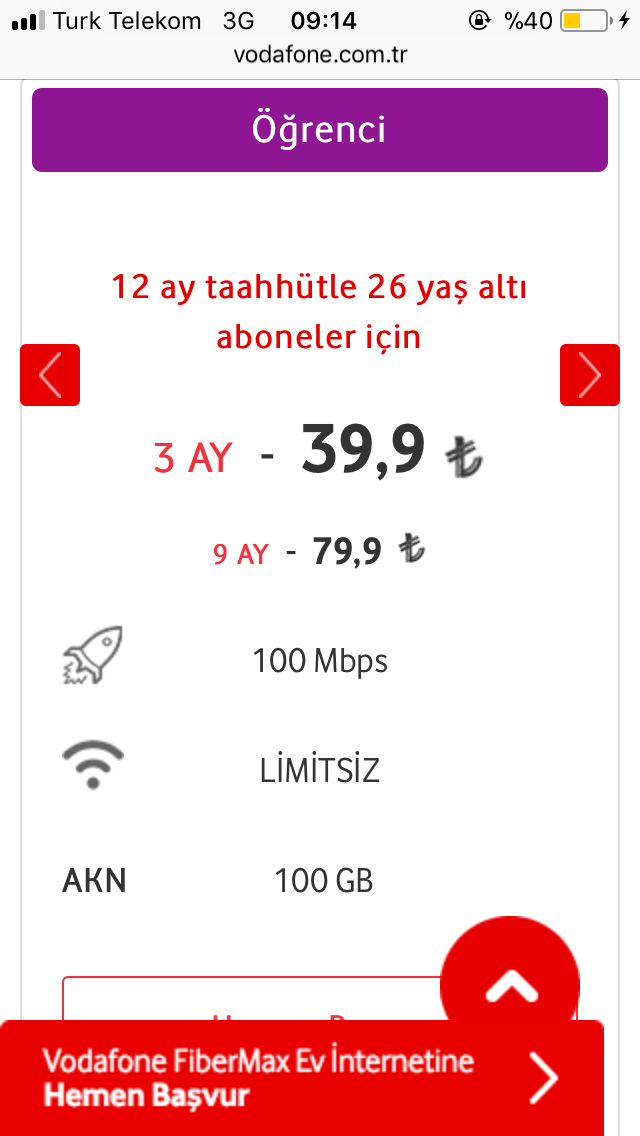Show the next tariff with right arrow
The width and height of the screenshot is (640, 1136).
(x=590, y=375)
